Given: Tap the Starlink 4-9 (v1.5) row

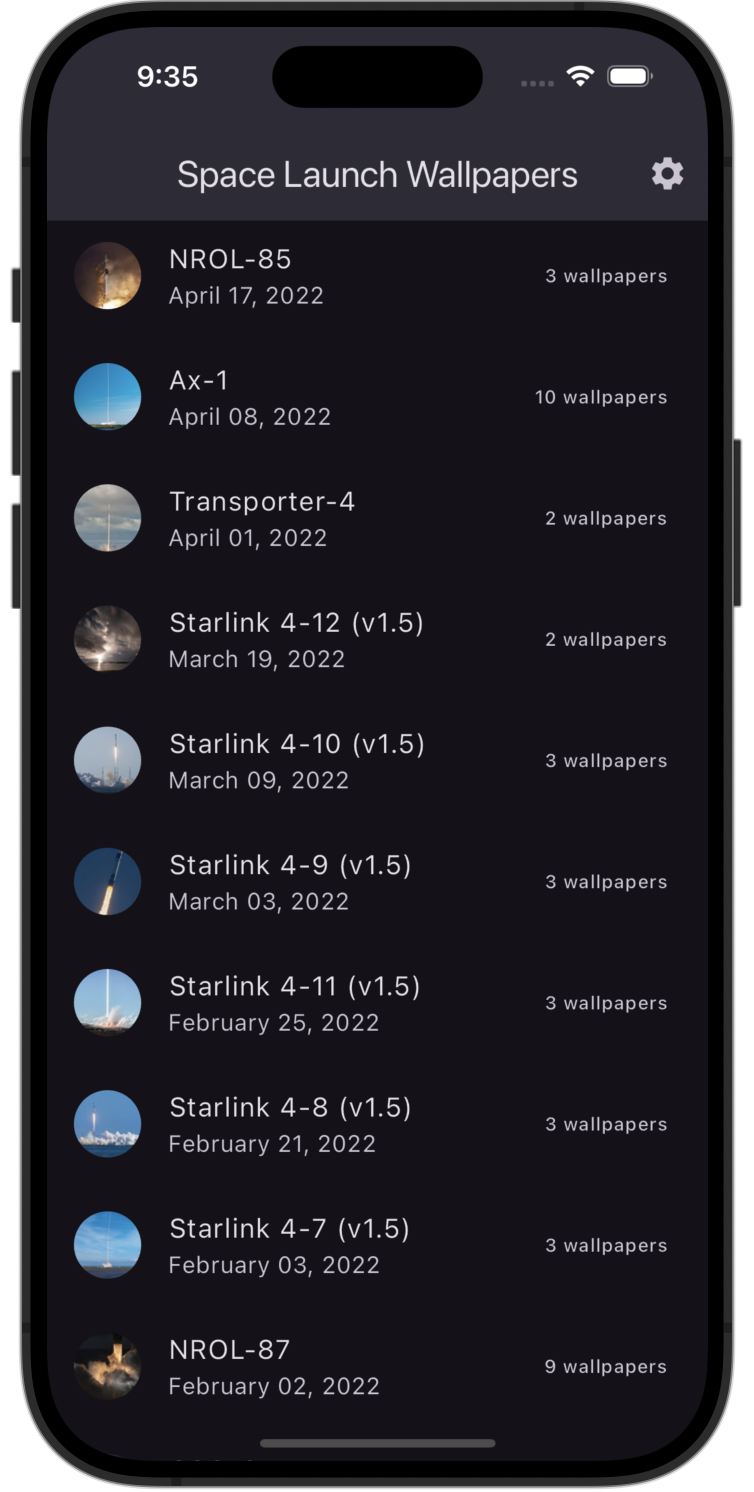Looking at the screenshot, I should click(x=376, y=881).
